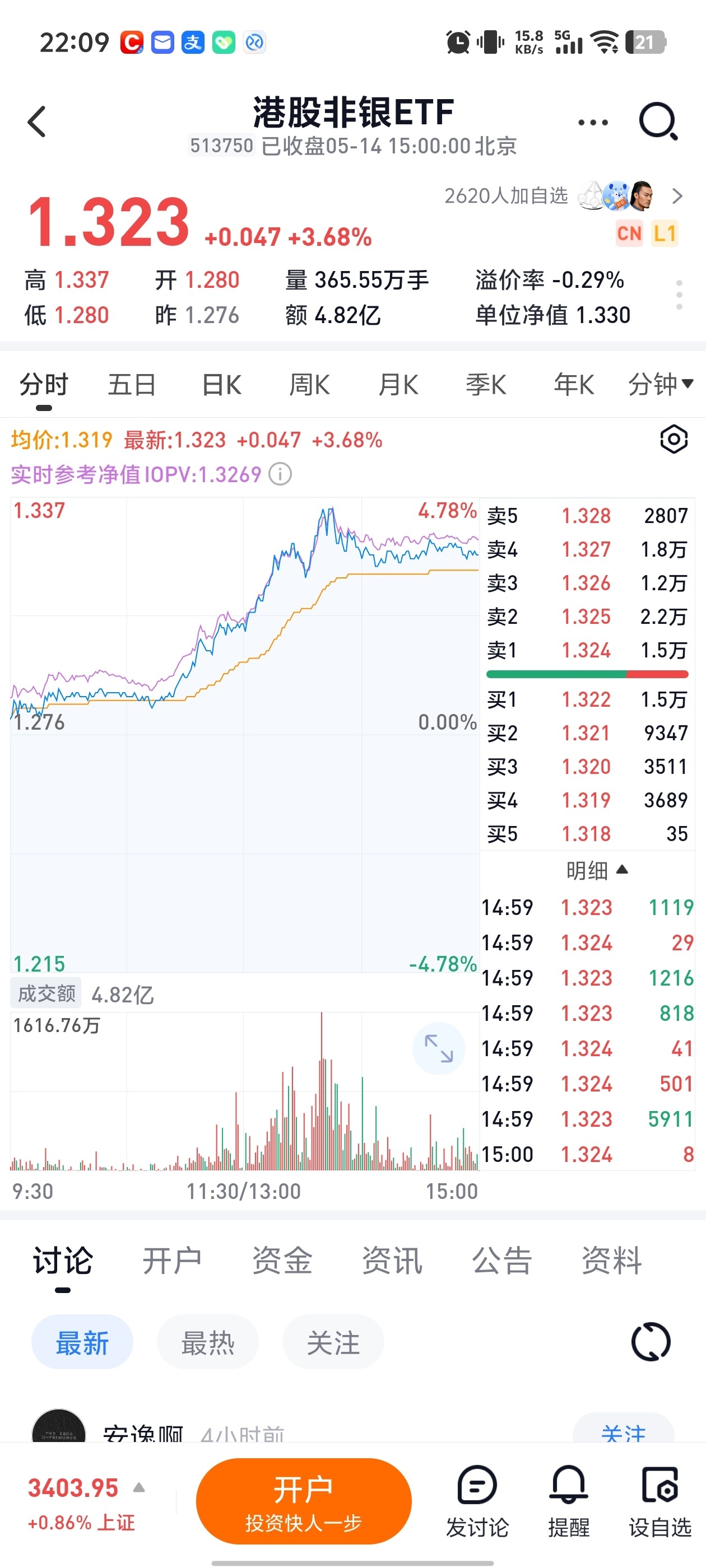Select the 月K chart tab
Viewport: 706px width, 1568px height.
pyautogui.click(x=398, y=385)
